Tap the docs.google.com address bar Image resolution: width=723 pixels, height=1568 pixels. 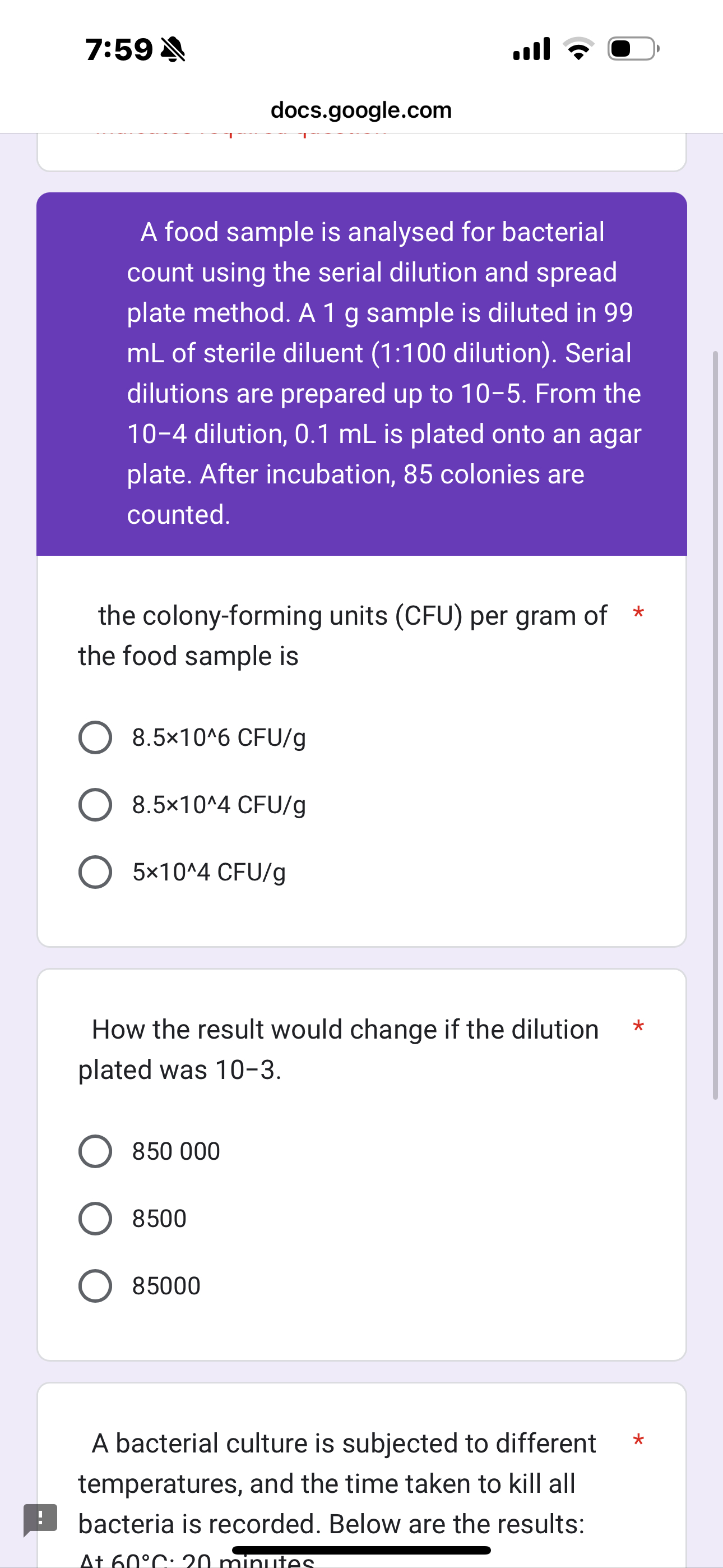361,110
